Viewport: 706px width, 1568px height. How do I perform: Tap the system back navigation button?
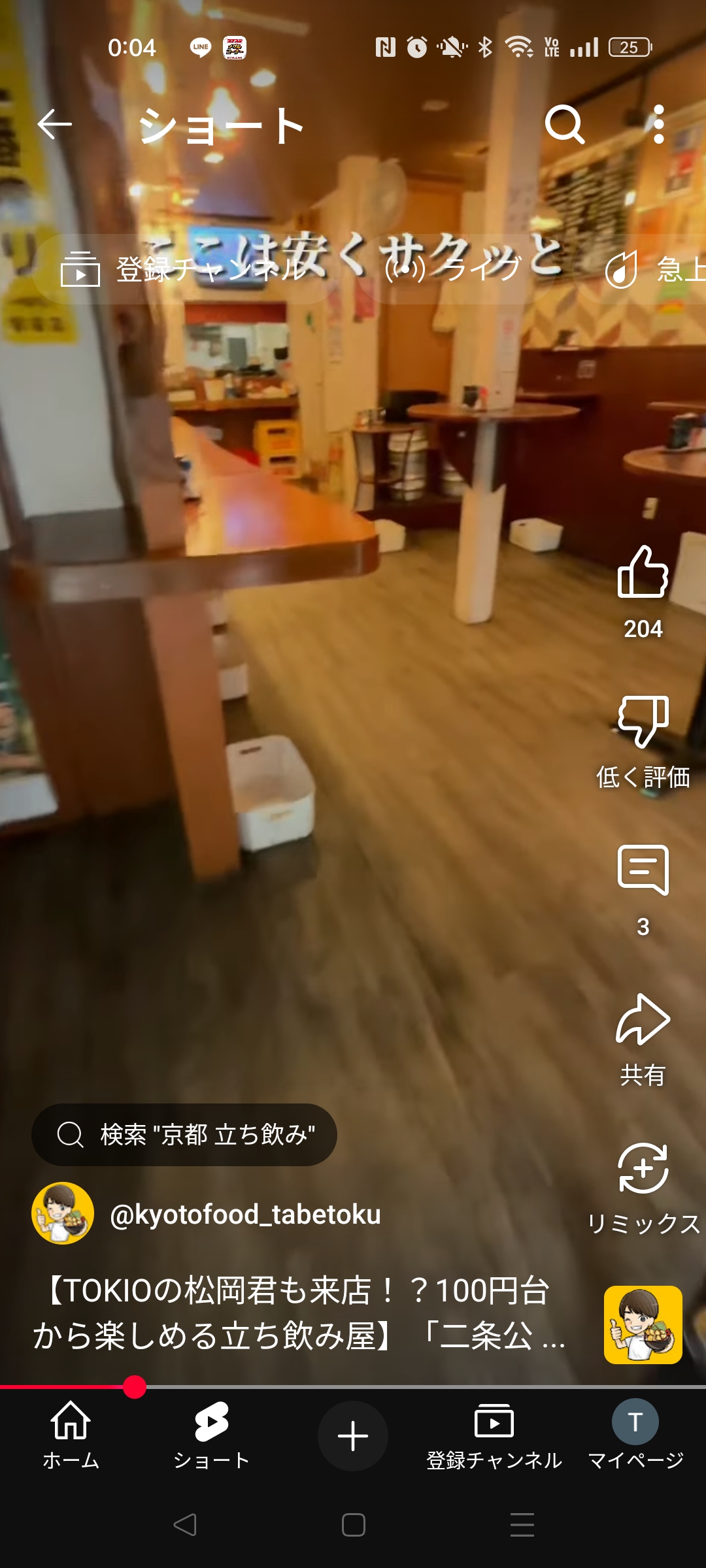[185, 1525]
